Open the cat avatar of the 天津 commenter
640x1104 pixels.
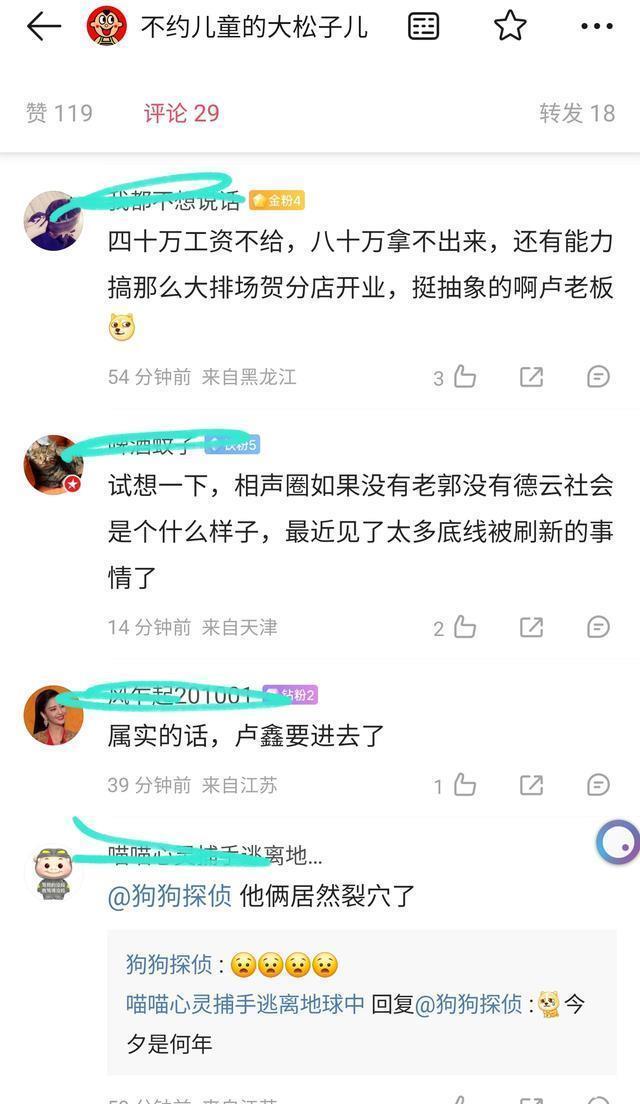tap(52, 464)
